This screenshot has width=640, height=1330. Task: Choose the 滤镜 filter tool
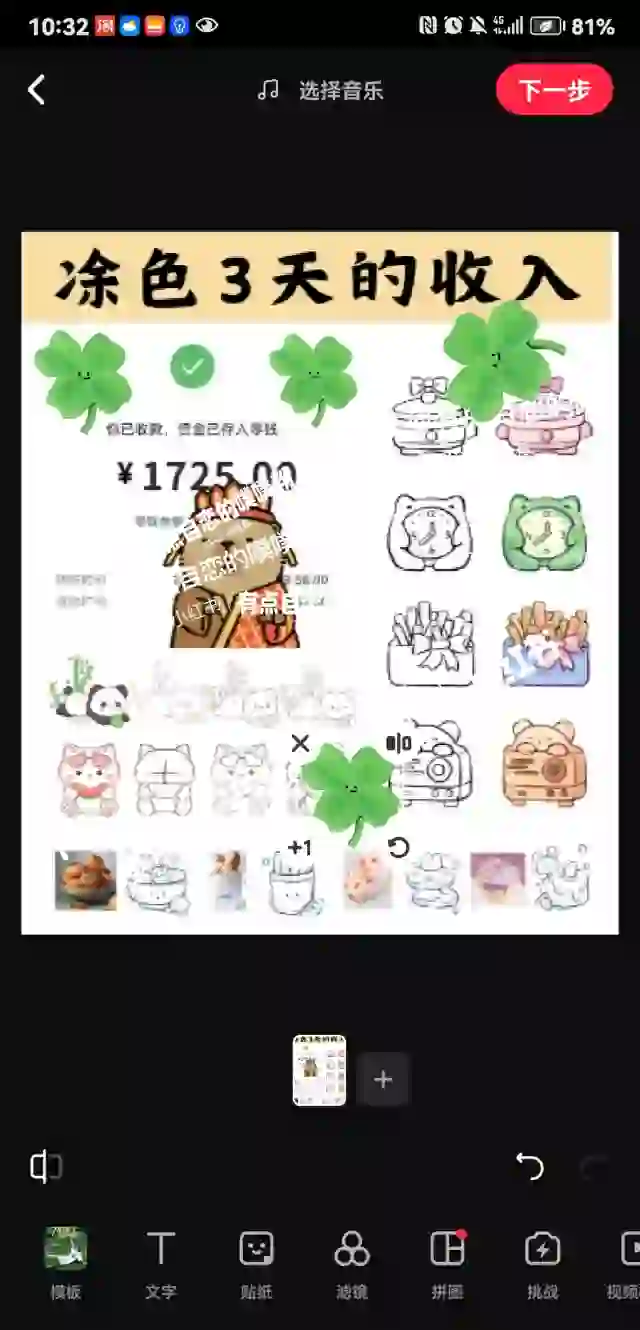(x=352, y=1262)
